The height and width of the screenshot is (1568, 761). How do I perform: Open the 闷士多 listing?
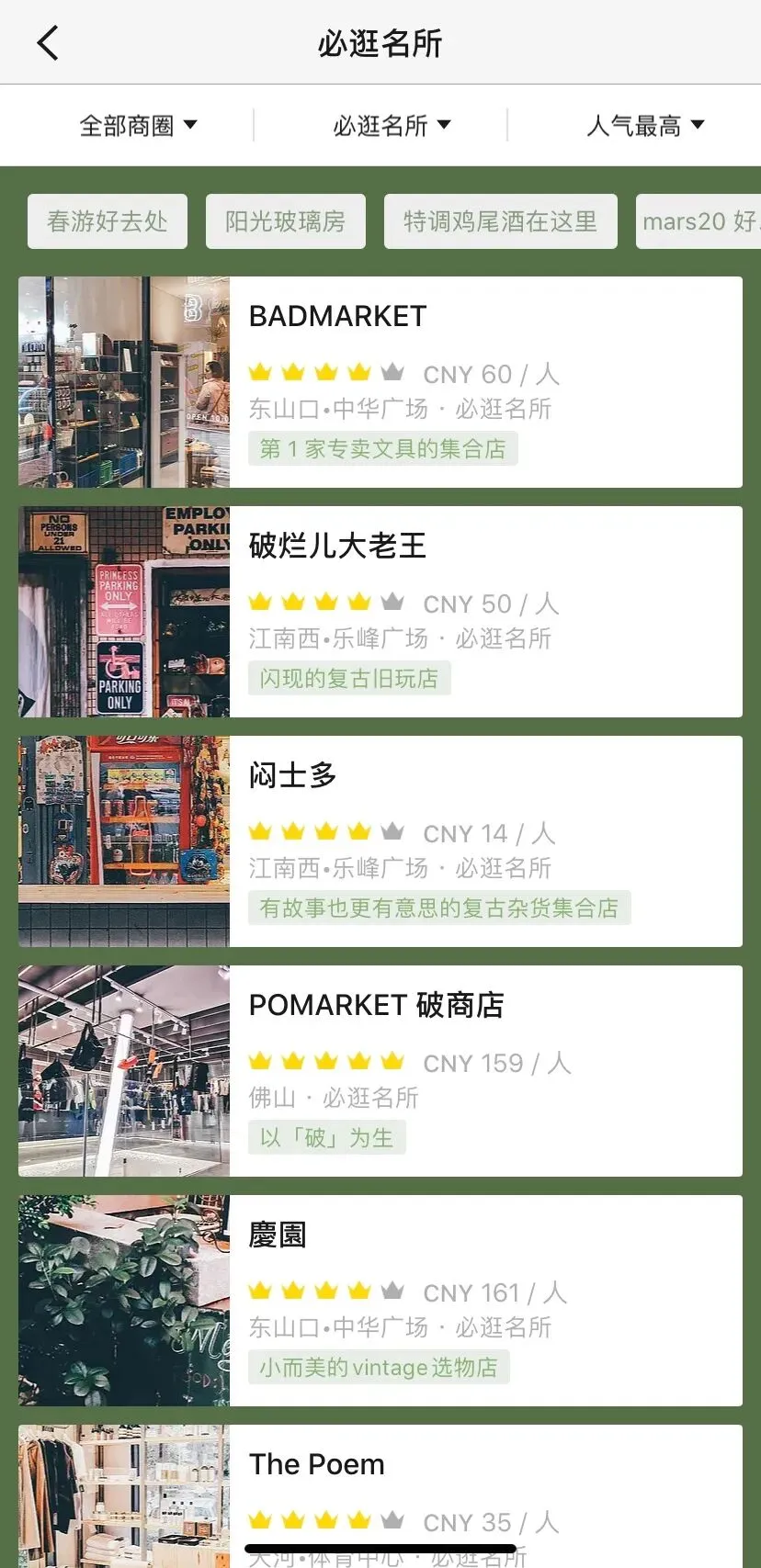380,841
